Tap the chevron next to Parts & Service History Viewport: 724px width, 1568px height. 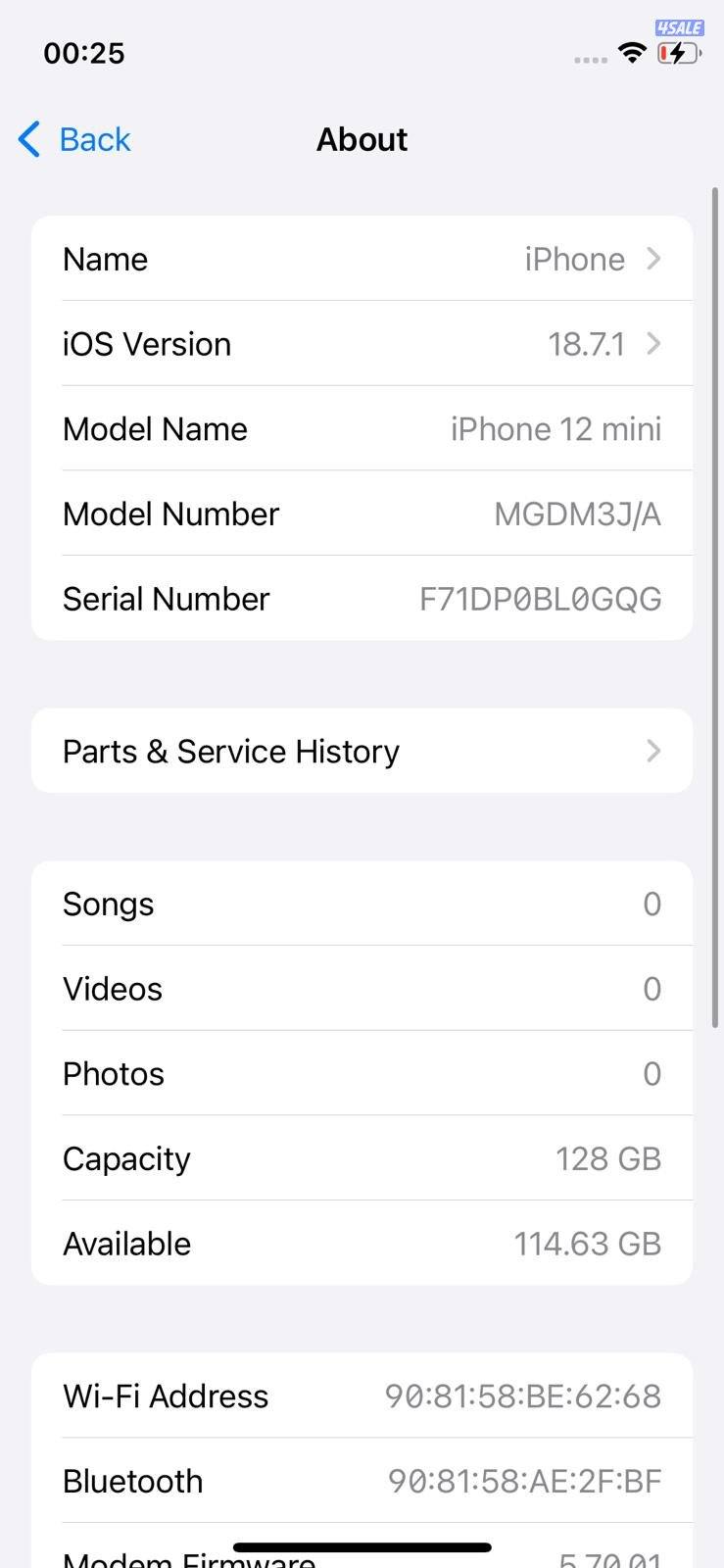(x=653, y=751)
